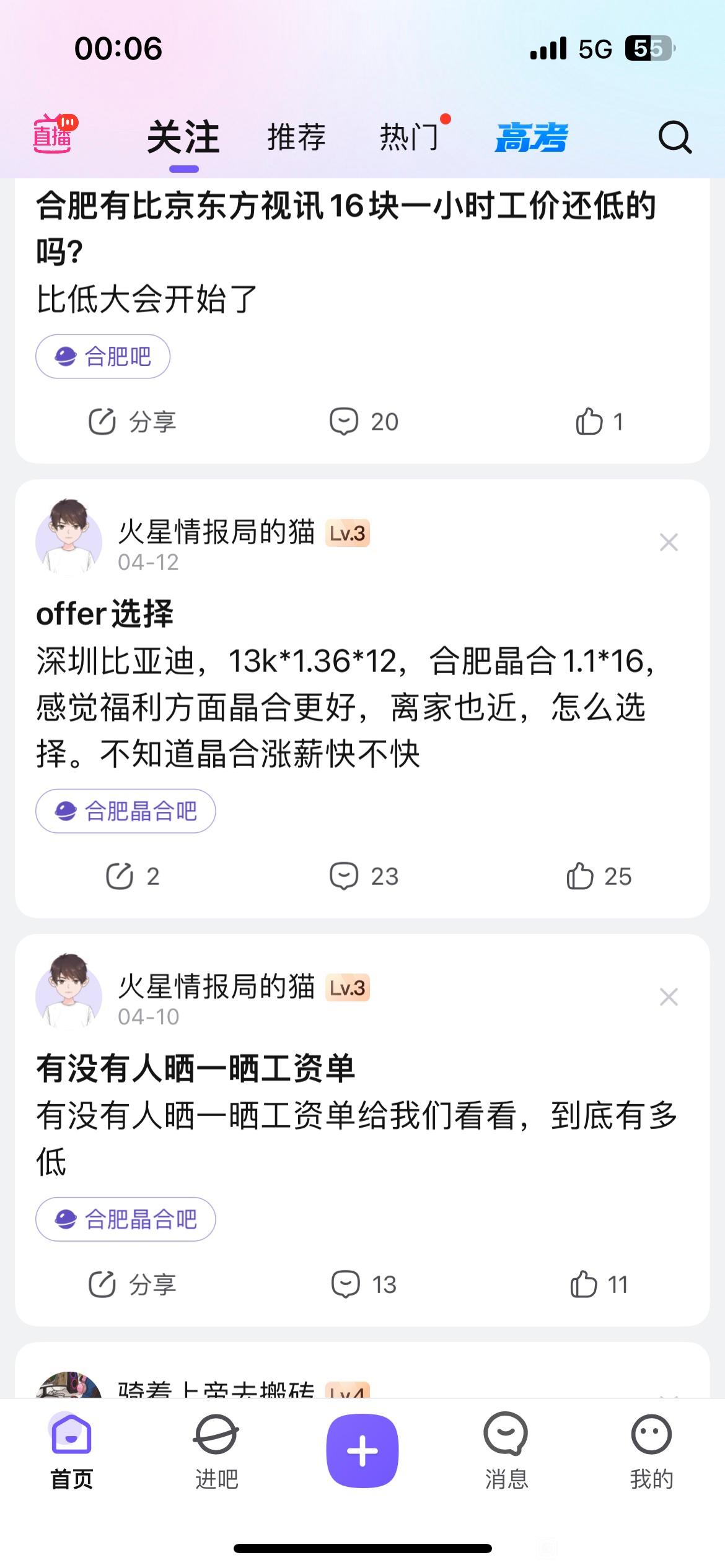
Task: Dismiss the offer选择 post
Action: (669, 542)
